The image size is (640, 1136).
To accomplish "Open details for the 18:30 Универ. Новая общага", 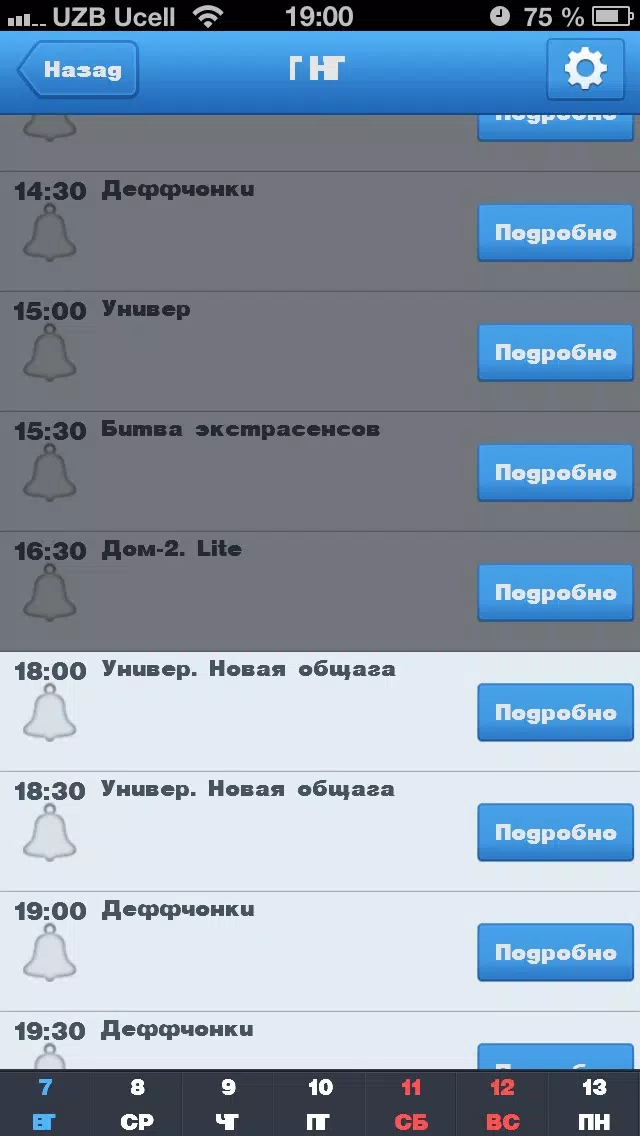I will 555,832.
